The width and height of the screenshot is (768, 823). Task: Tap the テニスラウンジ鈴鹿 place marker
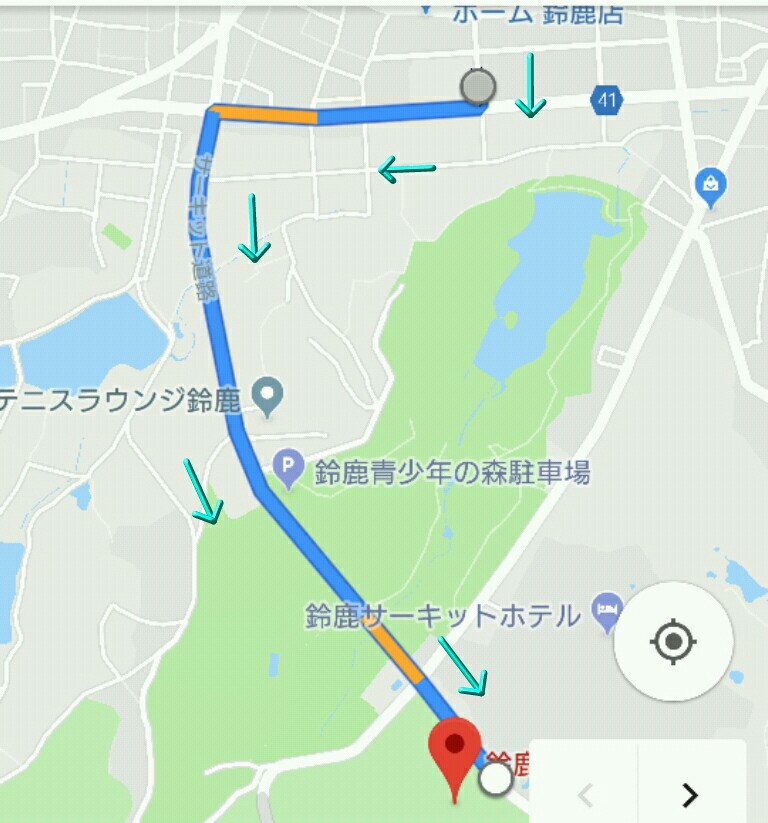click(266, 398)
